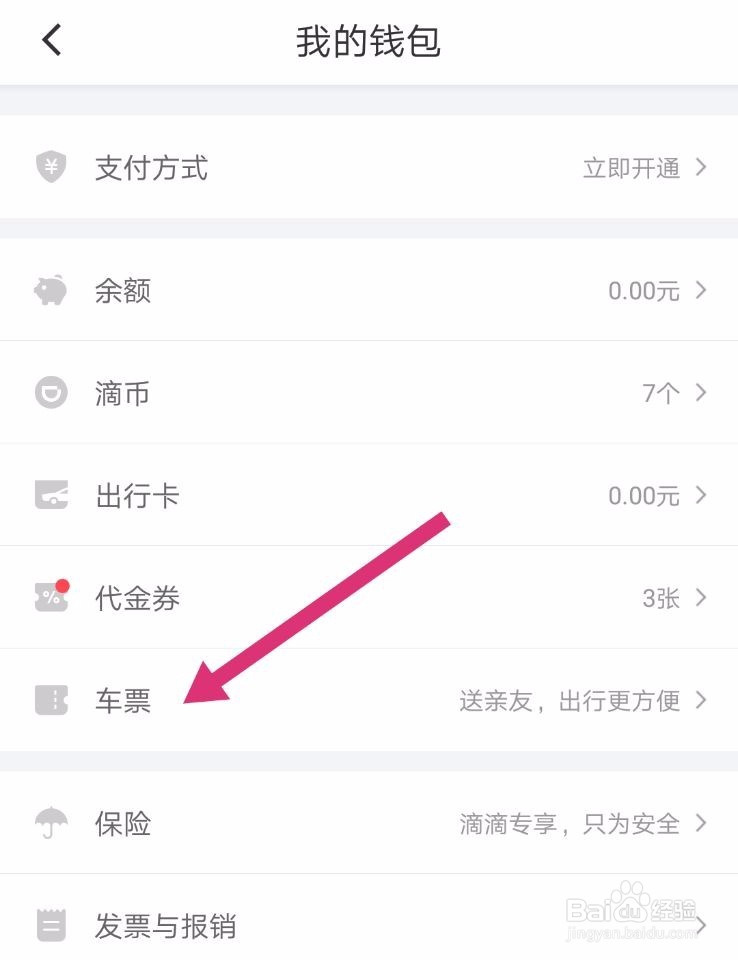Open the 余额 details with the right chevron

click(700, 291)
